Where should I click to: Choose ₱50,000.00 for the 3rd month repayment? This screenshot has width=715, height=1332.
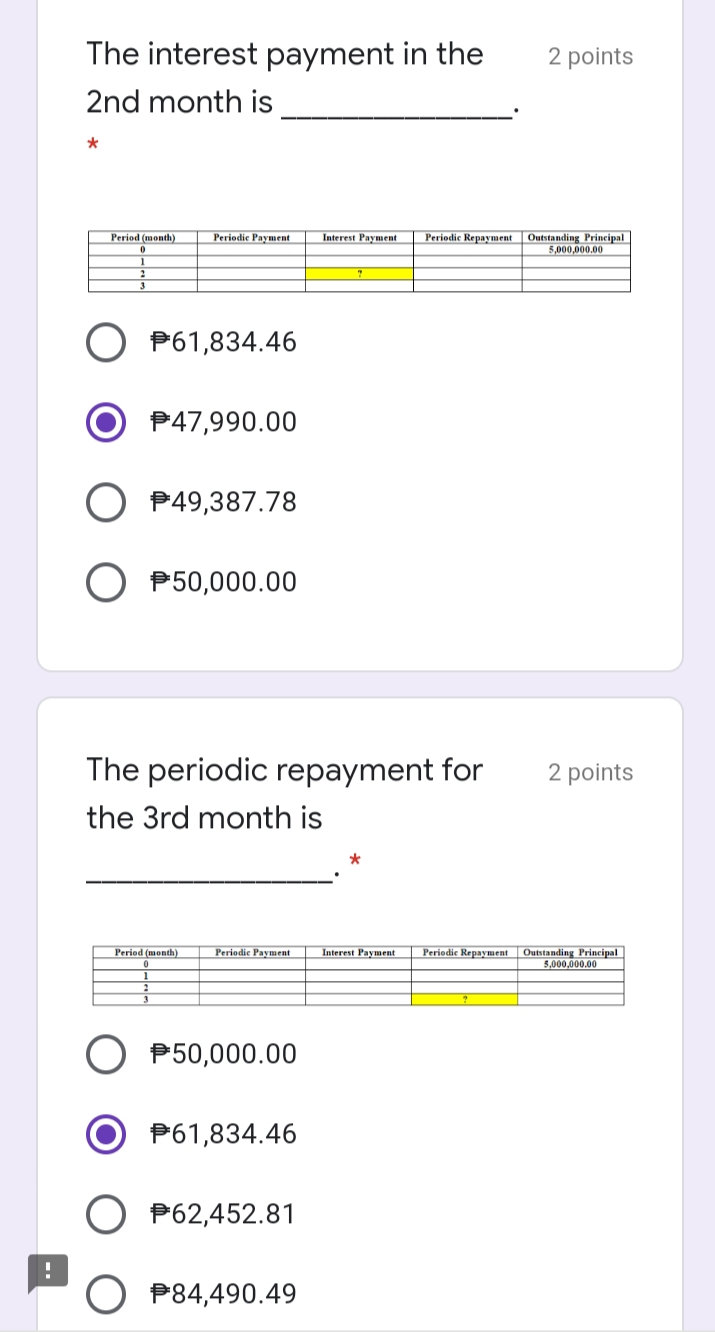click(x=106, y=1054)
